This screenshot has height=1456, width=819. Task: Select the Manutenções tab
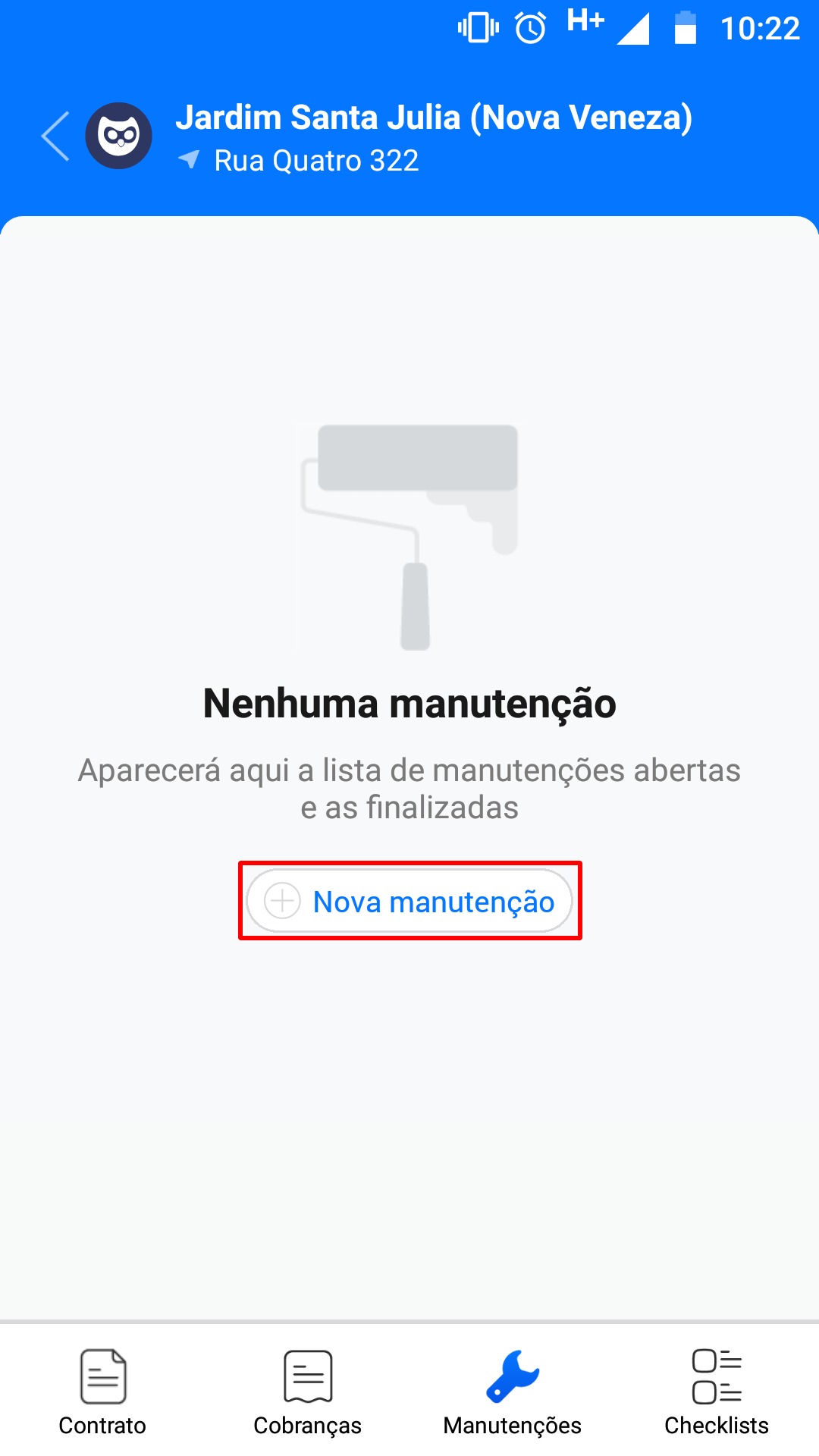click(512, 1392)
